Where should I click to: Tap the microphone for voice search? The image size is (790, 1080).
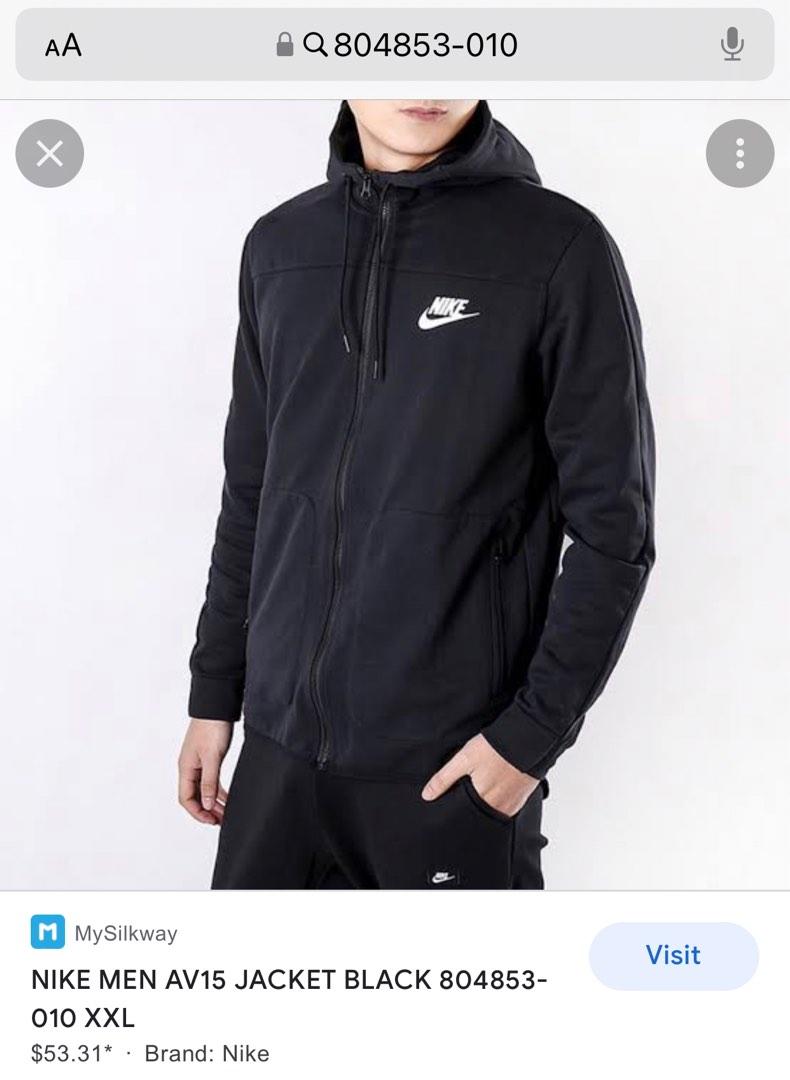pos(732,45)
